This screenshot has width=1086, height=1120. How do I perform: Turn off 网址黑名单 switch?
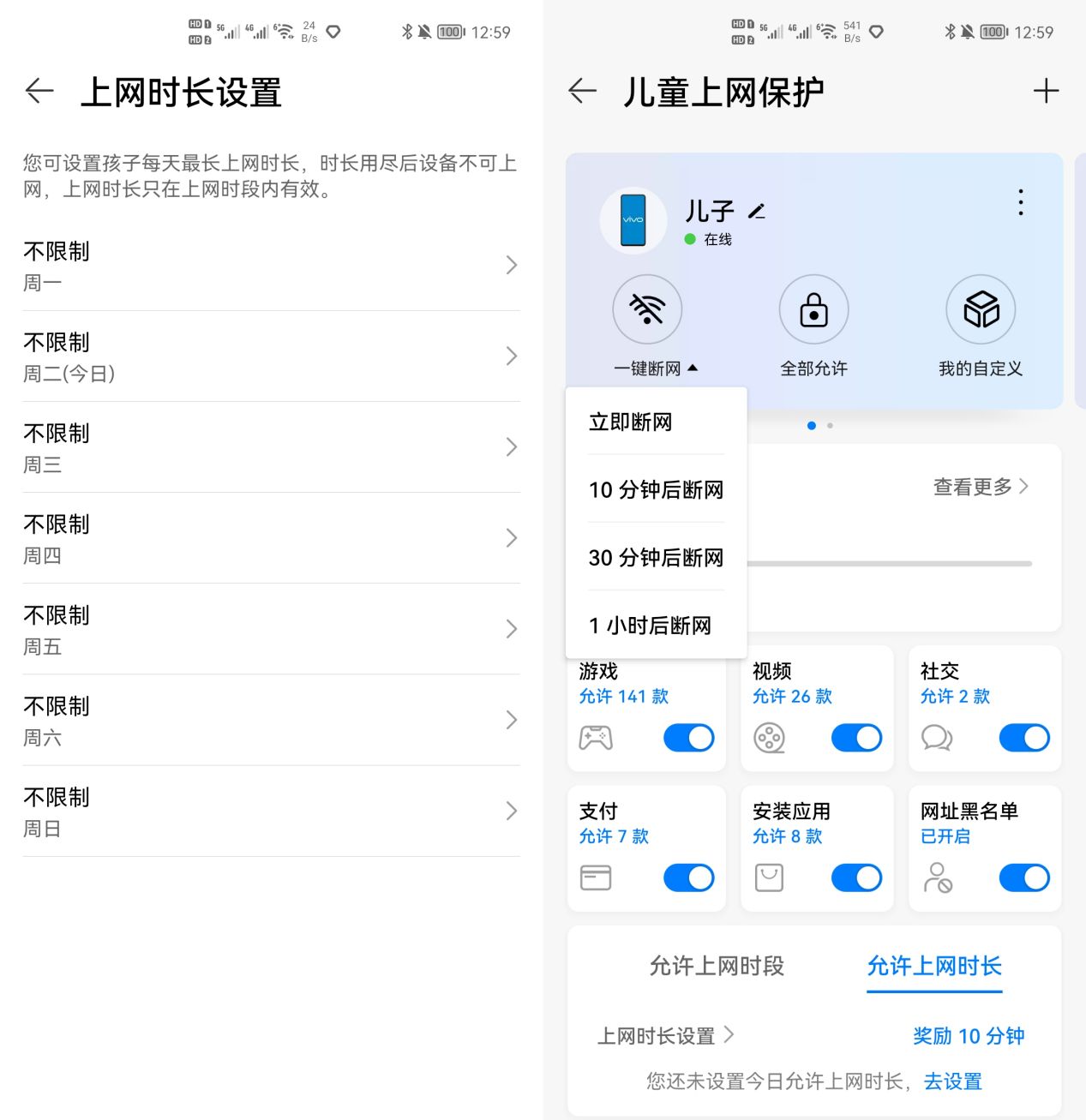[x=1024, y=877]
